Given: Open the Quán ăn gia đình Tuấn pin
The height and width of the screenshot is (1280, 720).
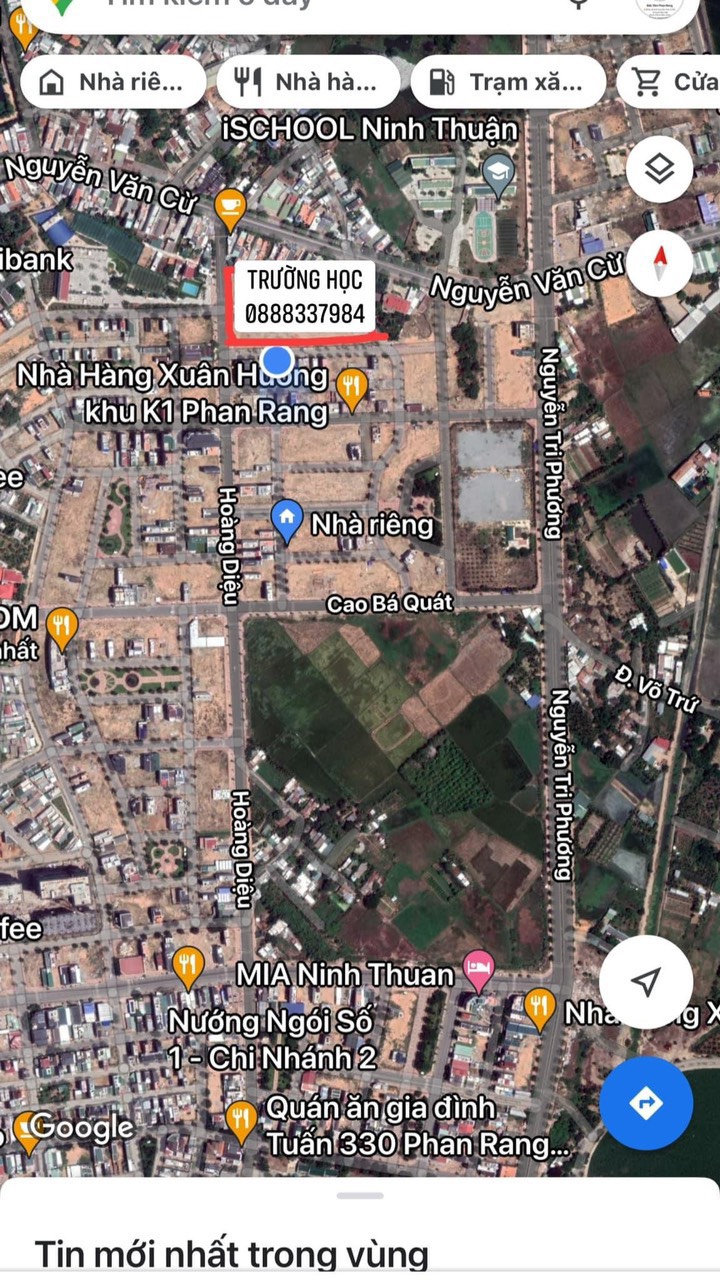Looking at the screenshot, I should point(241,1120).
